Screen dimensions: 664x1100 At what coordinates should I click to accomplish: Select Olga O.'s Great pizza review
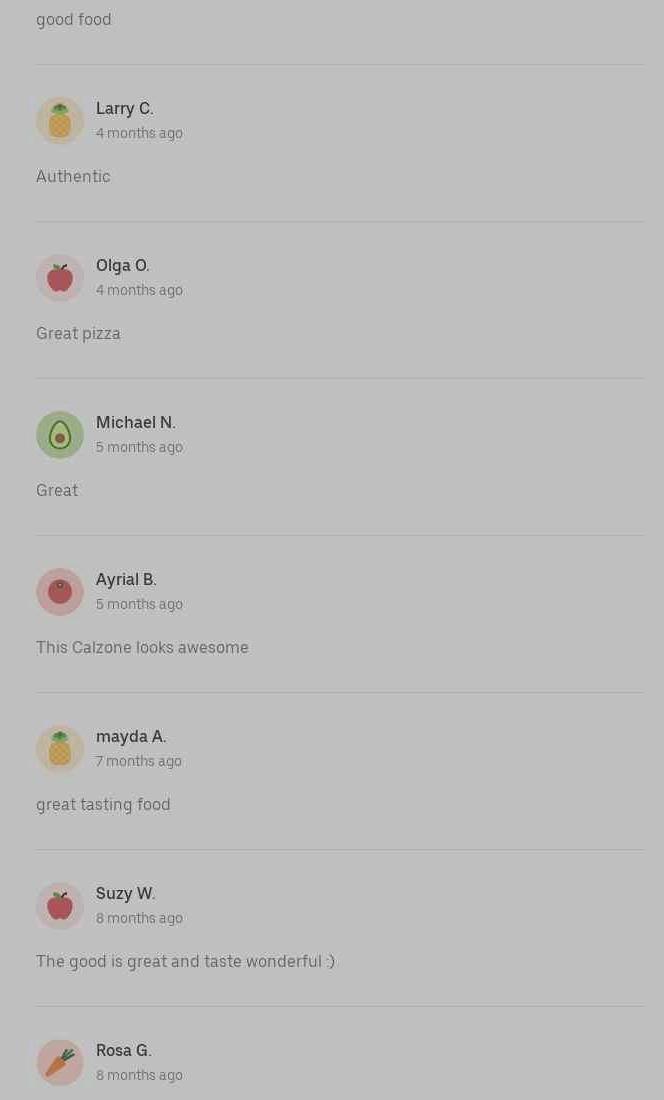tap(78, 333)
